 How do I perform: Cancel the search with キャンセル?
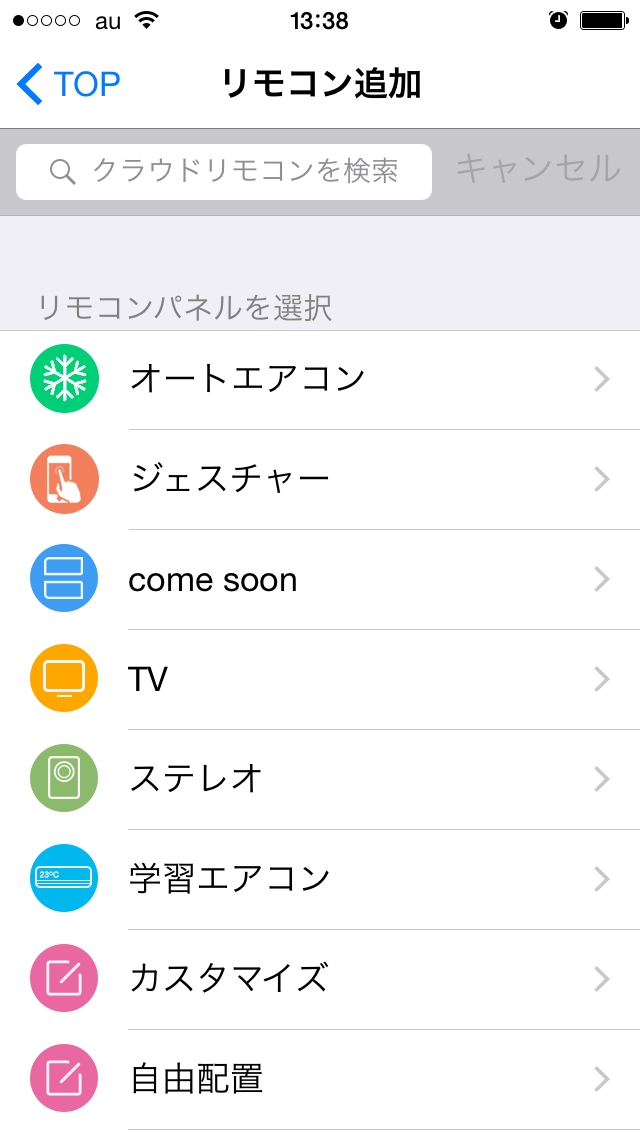[x=538, y=169]
